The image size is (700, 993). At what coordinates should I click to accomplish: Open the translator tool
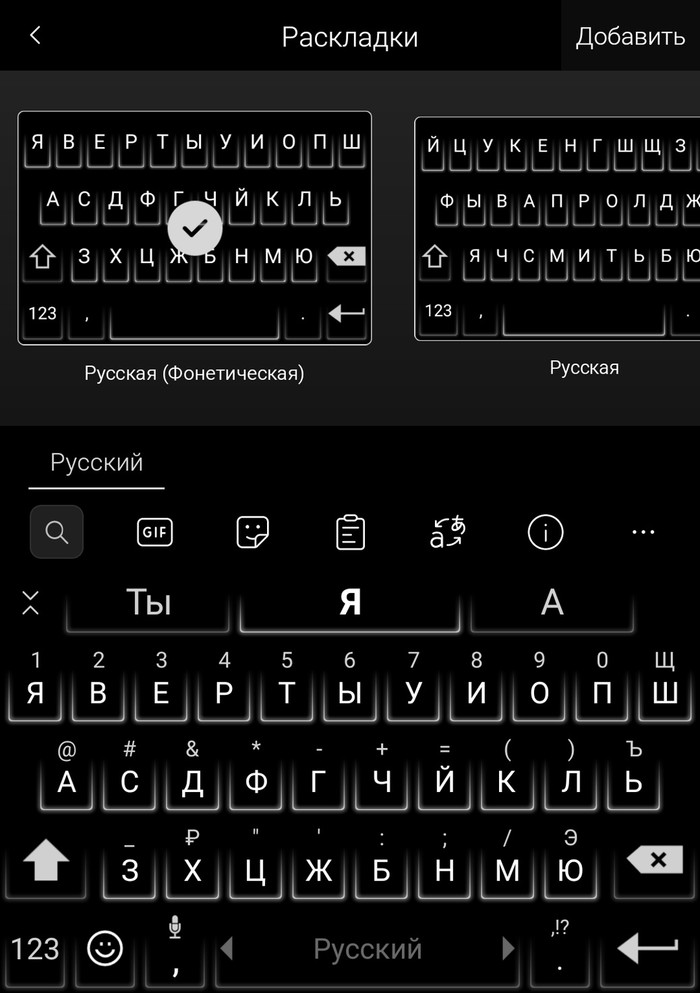click(448, 532)
